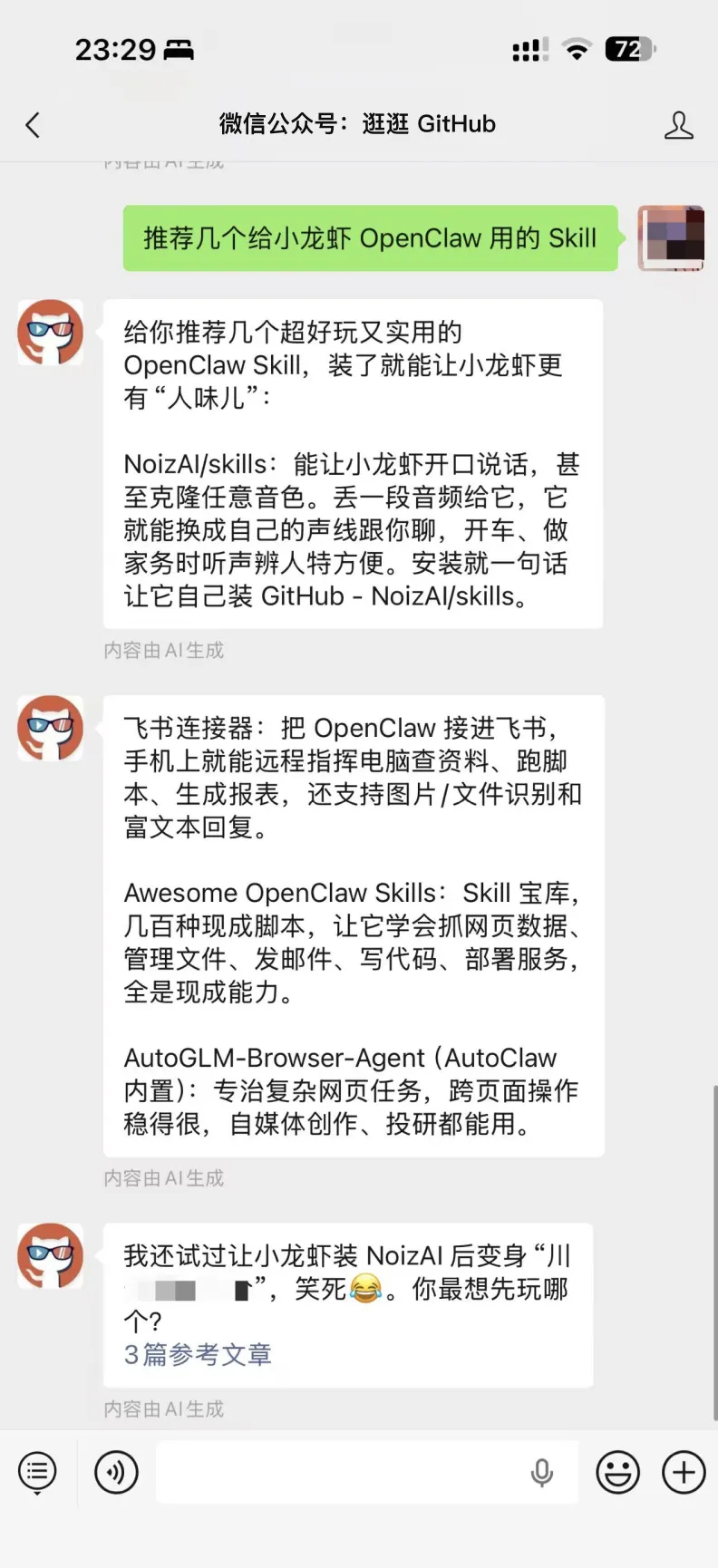Select the NoizAI/skills recommendation message bubble
718x1568 pixels.
(x=354, y=464)
